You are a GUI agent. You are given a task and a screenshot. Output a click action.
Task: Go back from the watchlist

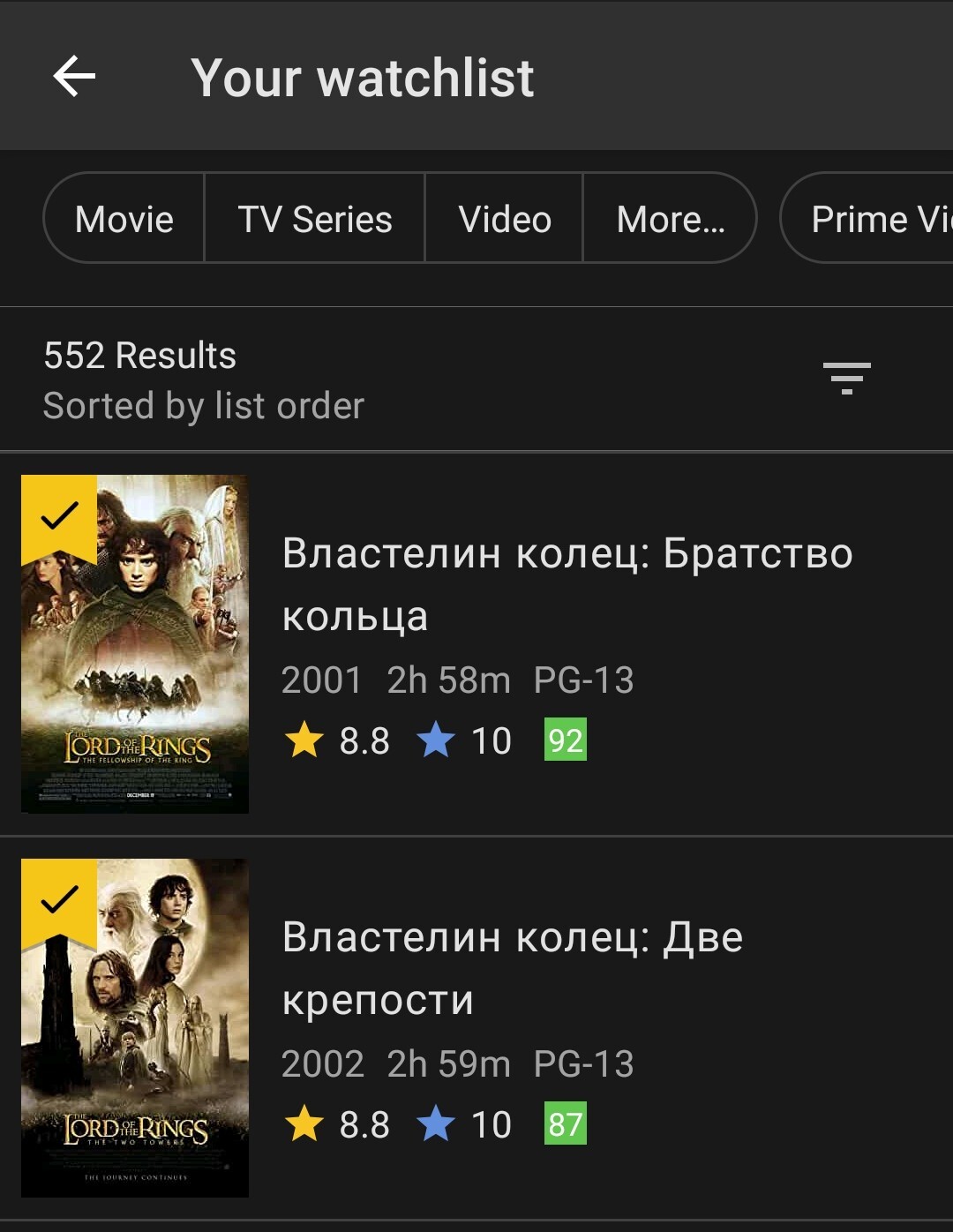point(74,77)
